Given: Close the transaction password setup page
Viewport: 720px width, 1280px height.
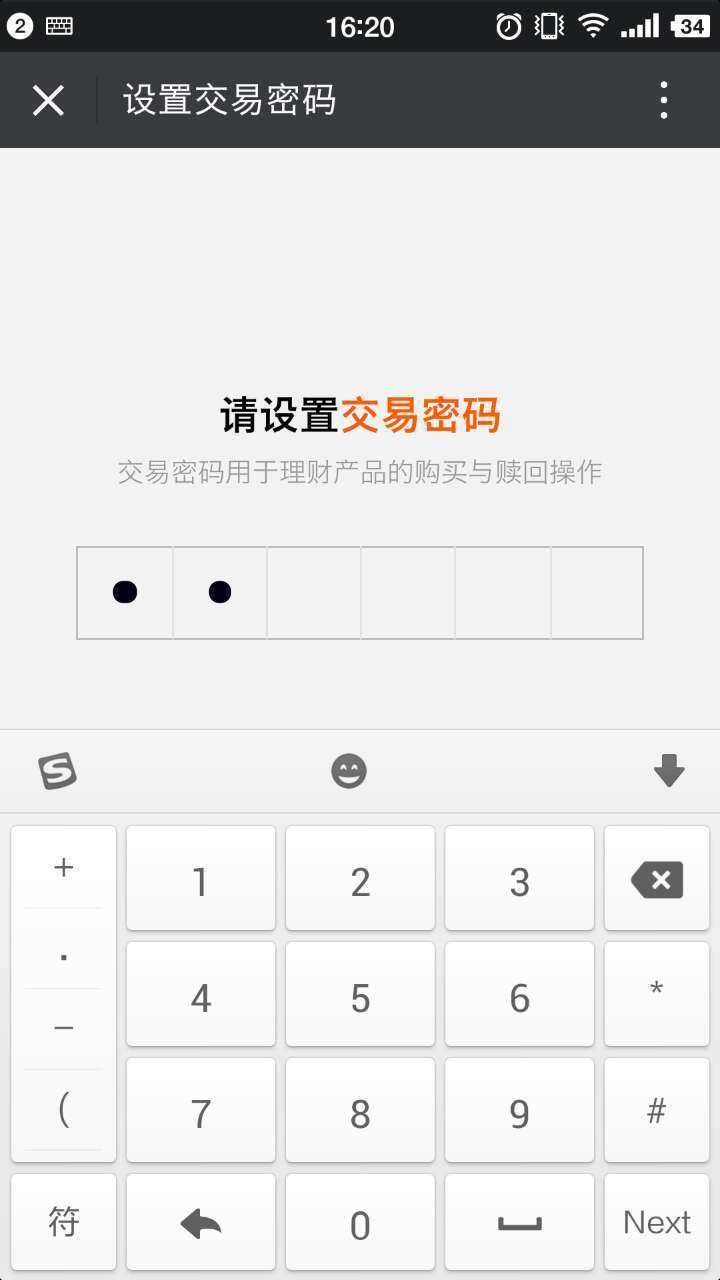Looking at the screenshot, I should tap(48, 100).
